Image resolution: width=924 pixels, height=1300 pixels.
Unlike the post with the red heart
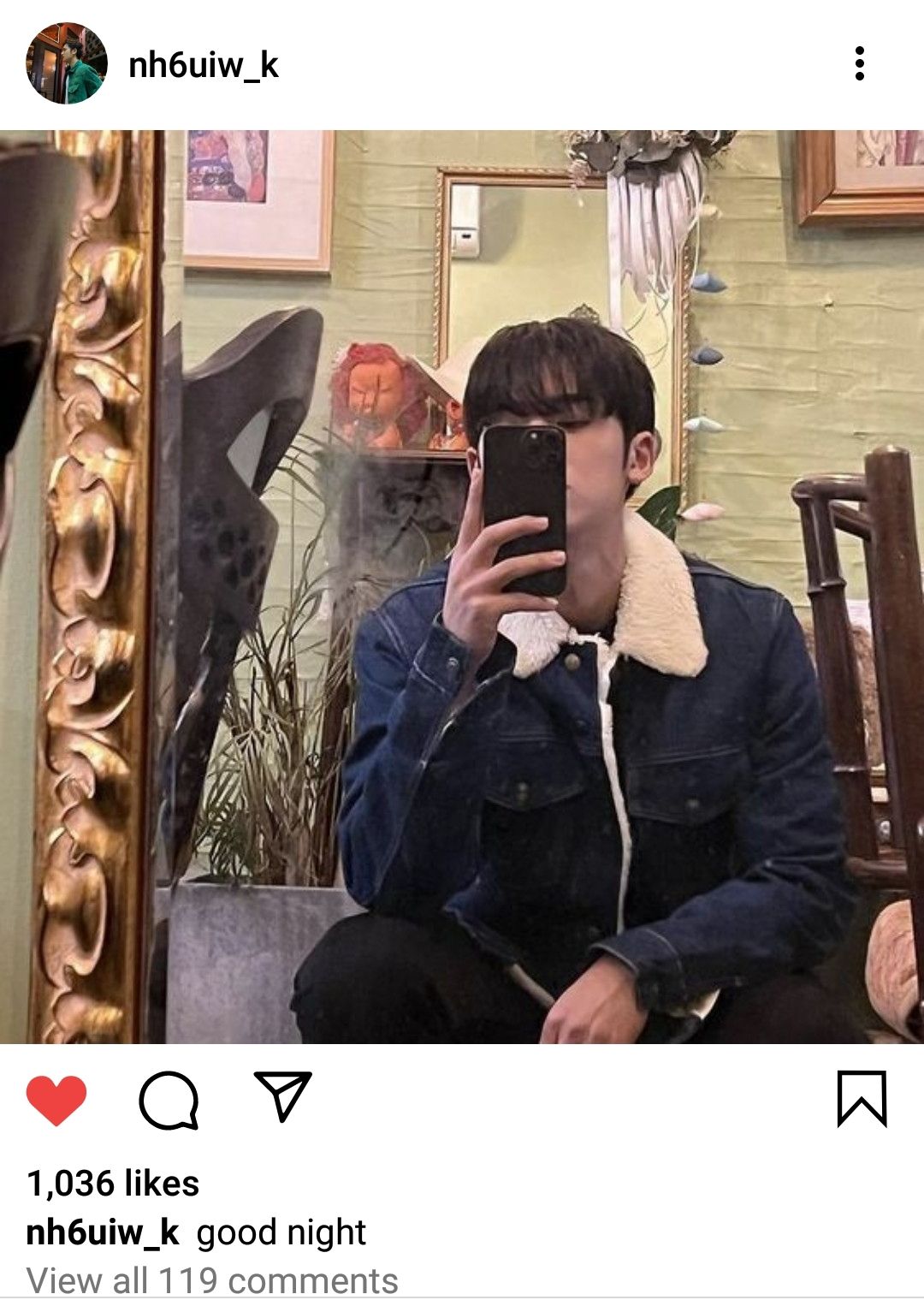pyautogui.click(x=56, y=1100)
